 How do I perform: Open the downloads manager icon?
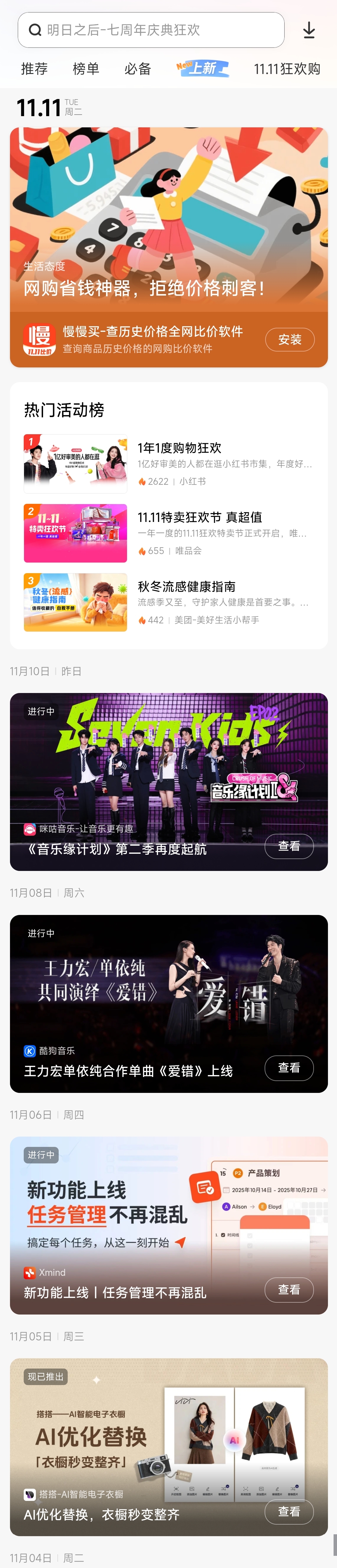tap(309, 30)
